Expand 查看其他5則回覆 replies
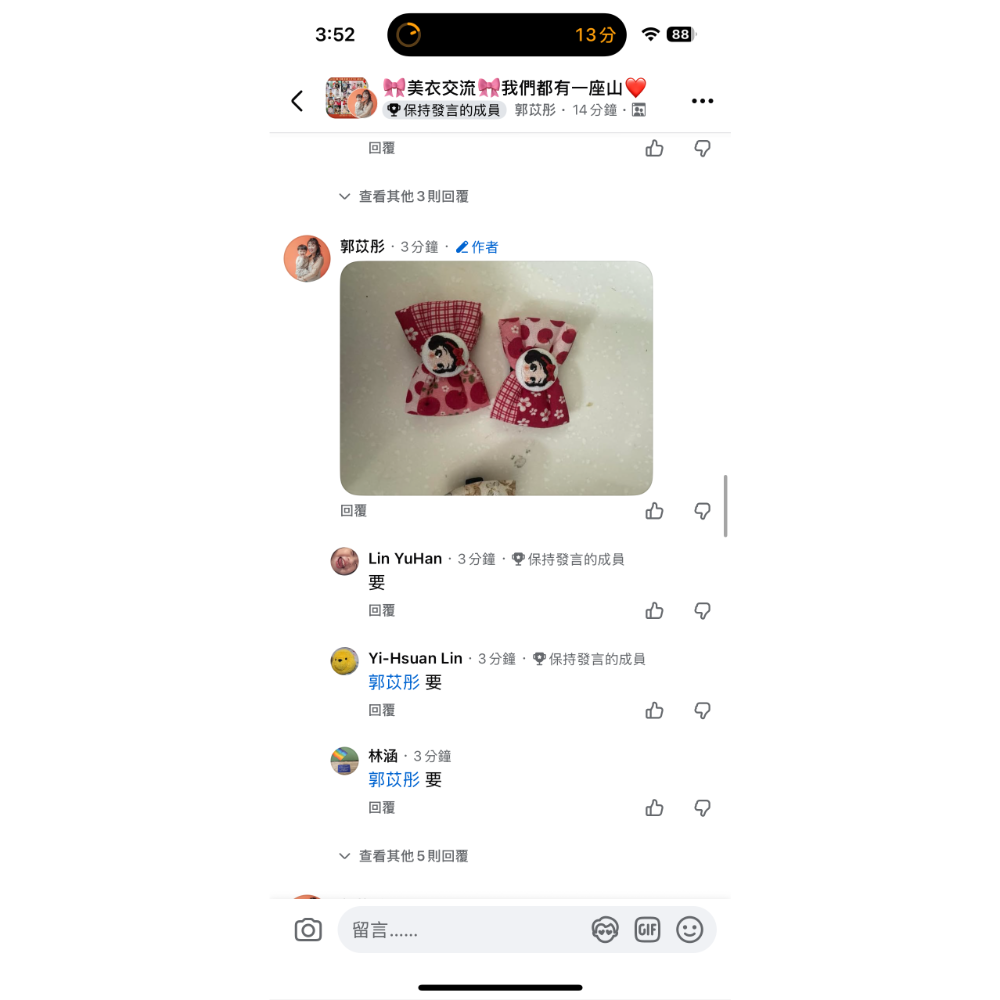The width and height of the screenshot is (1000, 1000). click(x=404, y=856)
